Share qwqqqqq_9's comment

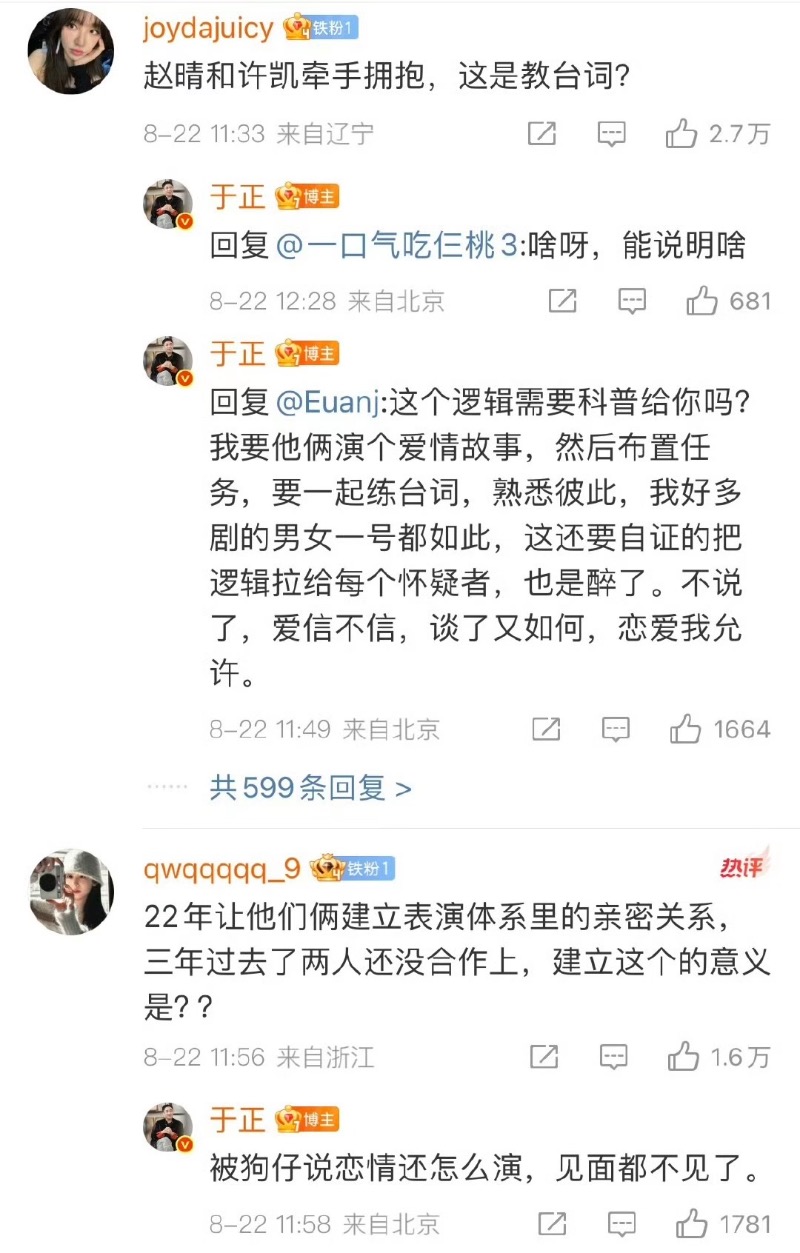(543, 1056)
